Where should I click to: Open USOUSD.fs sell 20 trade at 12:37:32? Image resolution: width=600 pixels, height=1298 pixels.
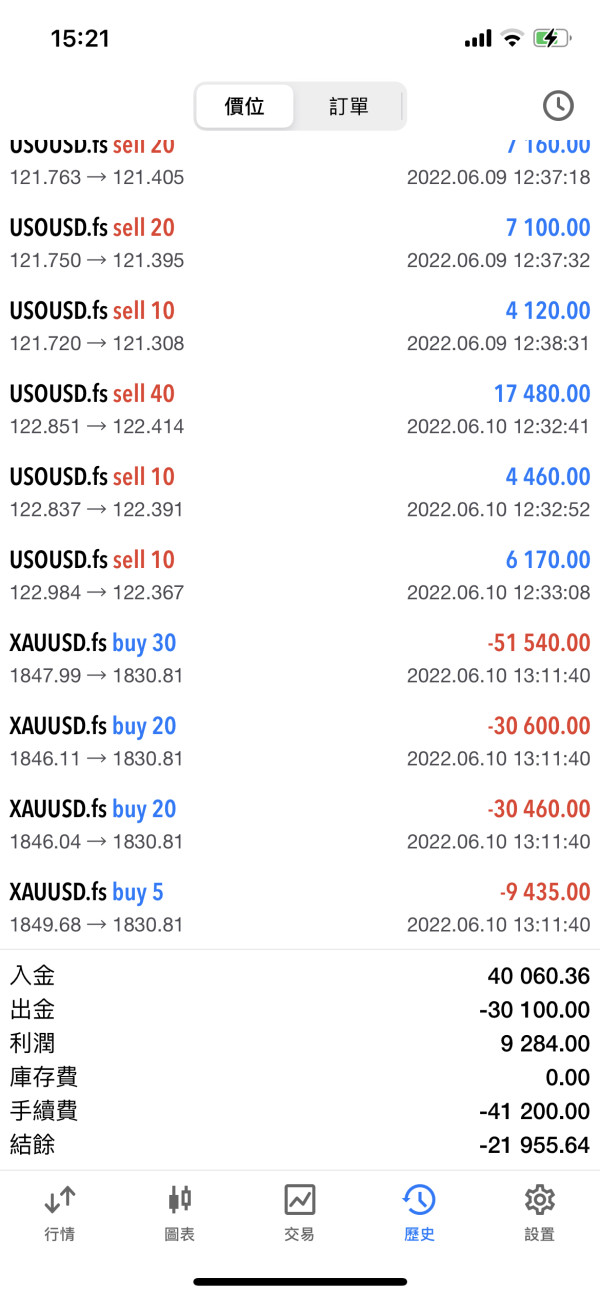pyautogui.click(x=300, y=243)
